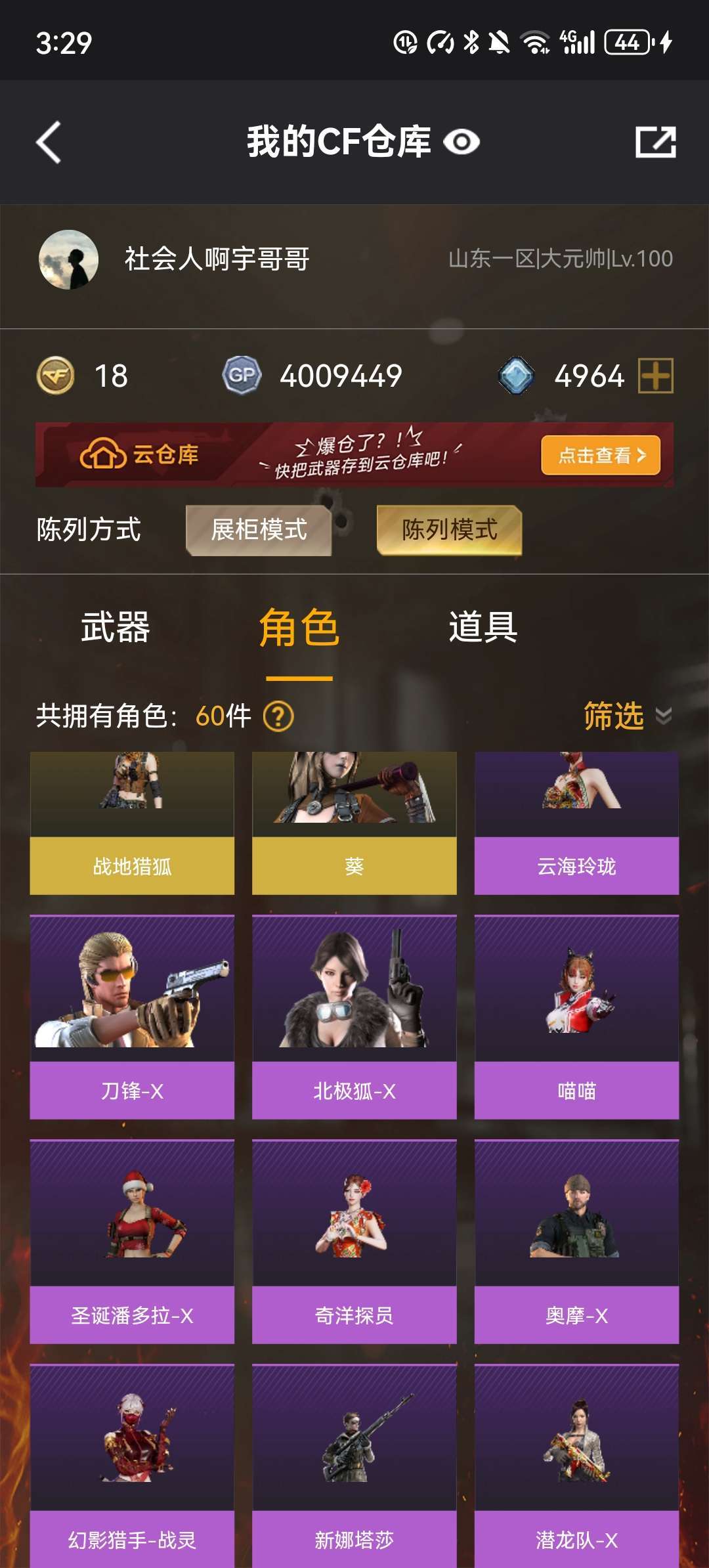Open the help icon beside 60件
Image resolution: width=709 pixels, height=1568 pixels.
click(x=278, y=716)
